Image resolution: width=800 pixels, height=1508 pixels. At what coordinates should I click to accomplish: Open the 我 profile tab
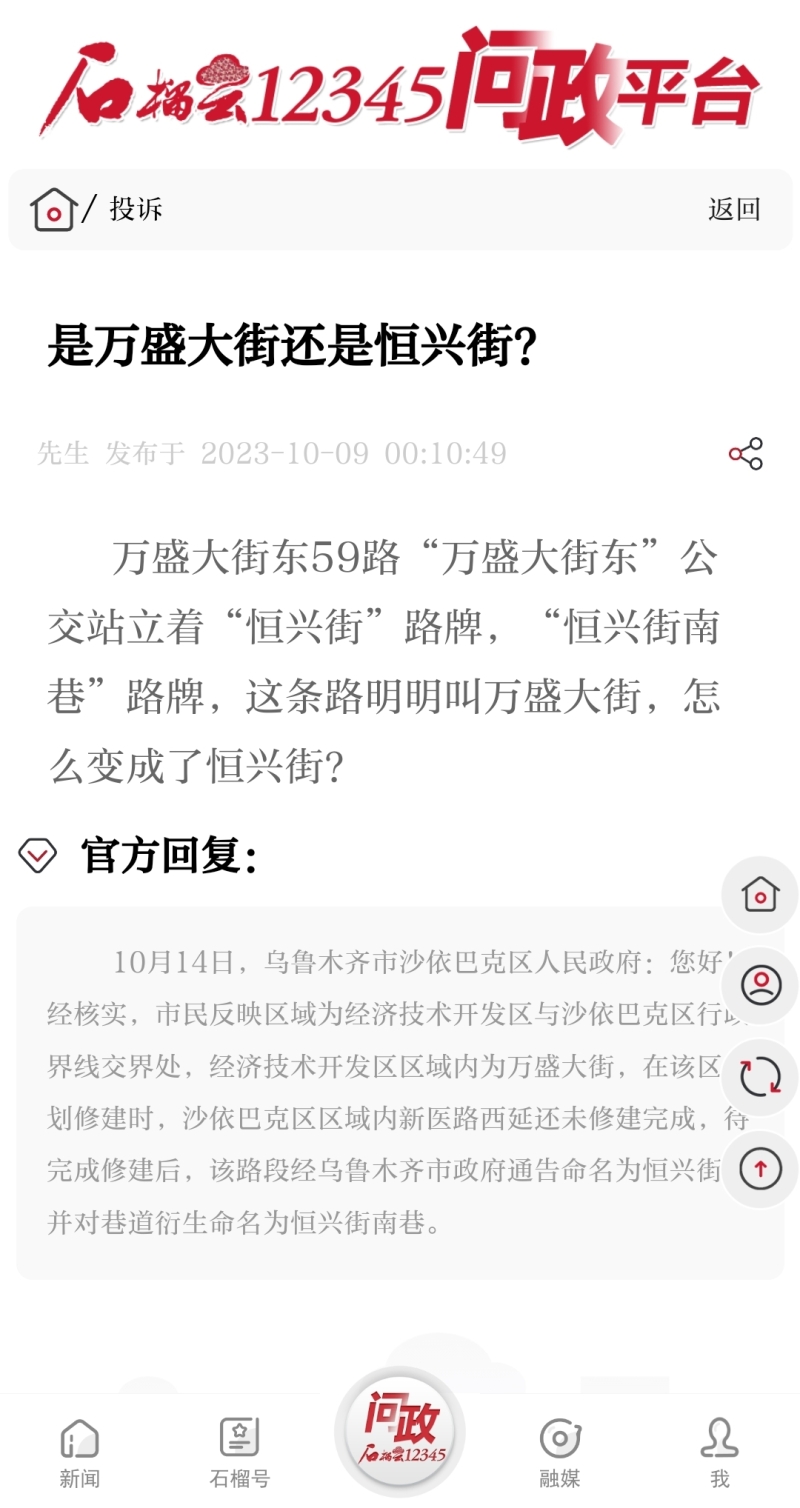[719, 1451]
